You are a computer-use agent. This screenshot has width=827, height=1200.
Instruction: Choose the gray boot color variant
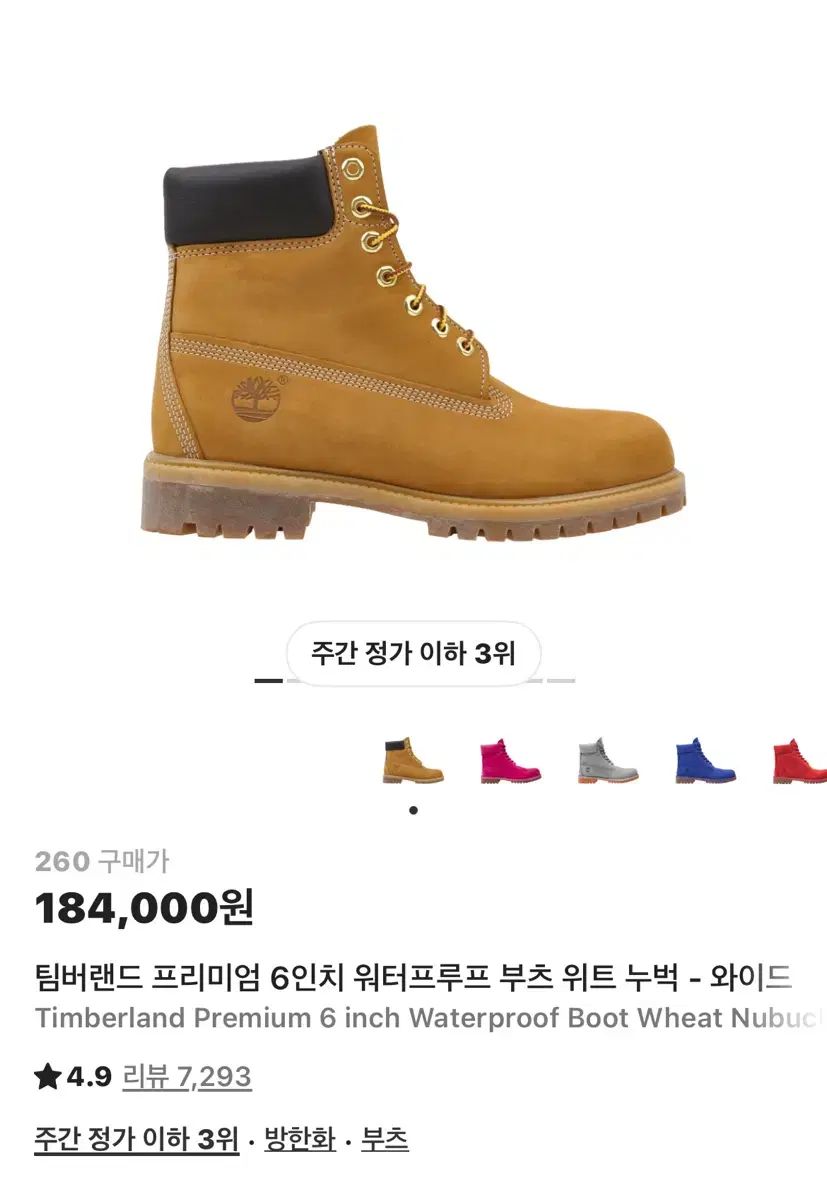[x=607, y=762]
